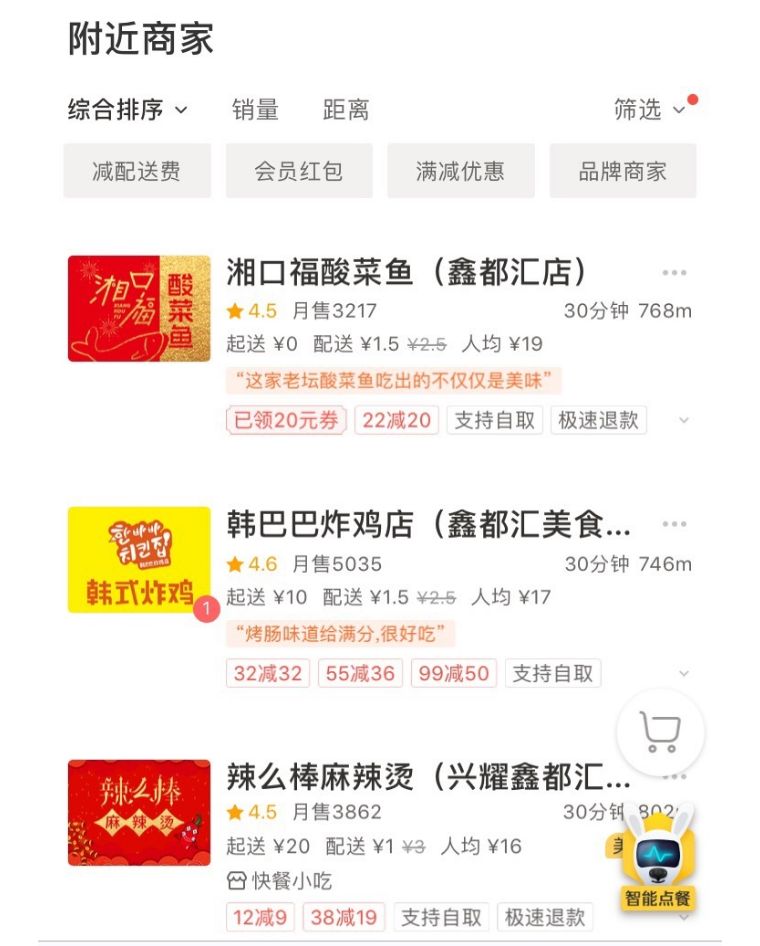Viewport: 760px width, 946px height.
Task: Expand promotions under 韩巴巴炸鸡店
Action: click(682, 673)
